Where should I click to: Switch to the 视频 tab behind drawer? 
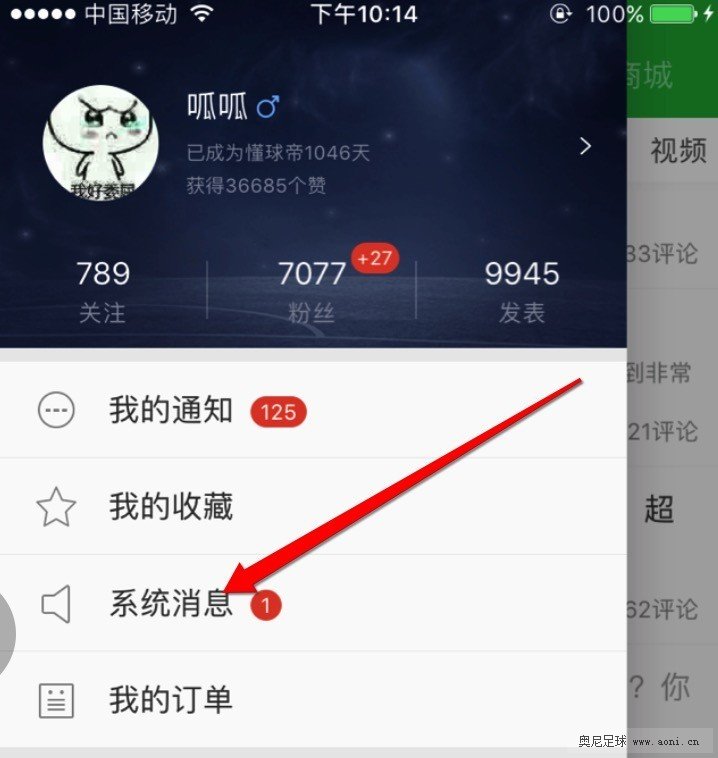(678, 150)
